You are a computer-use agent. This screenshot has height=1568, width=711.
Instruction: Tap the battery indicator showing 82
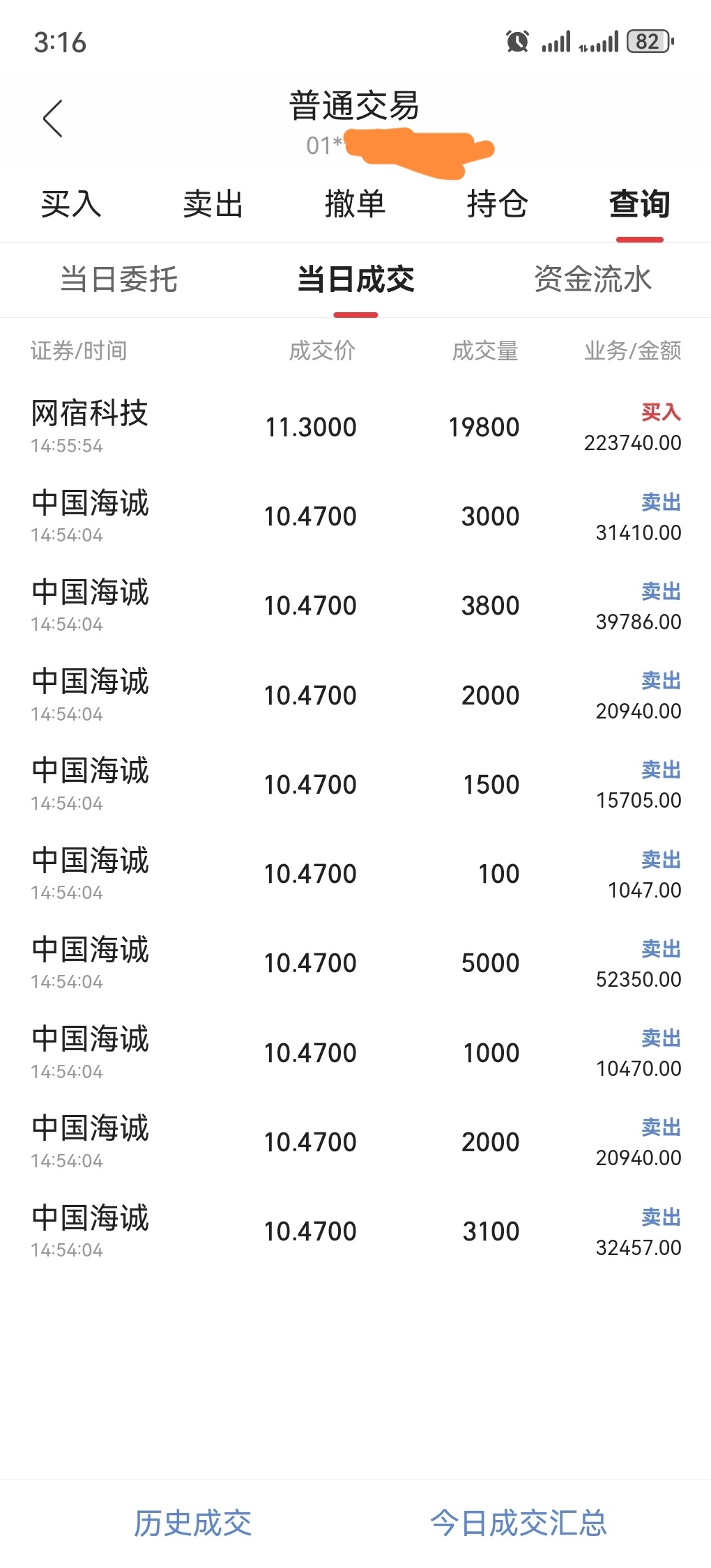(647, 43)
